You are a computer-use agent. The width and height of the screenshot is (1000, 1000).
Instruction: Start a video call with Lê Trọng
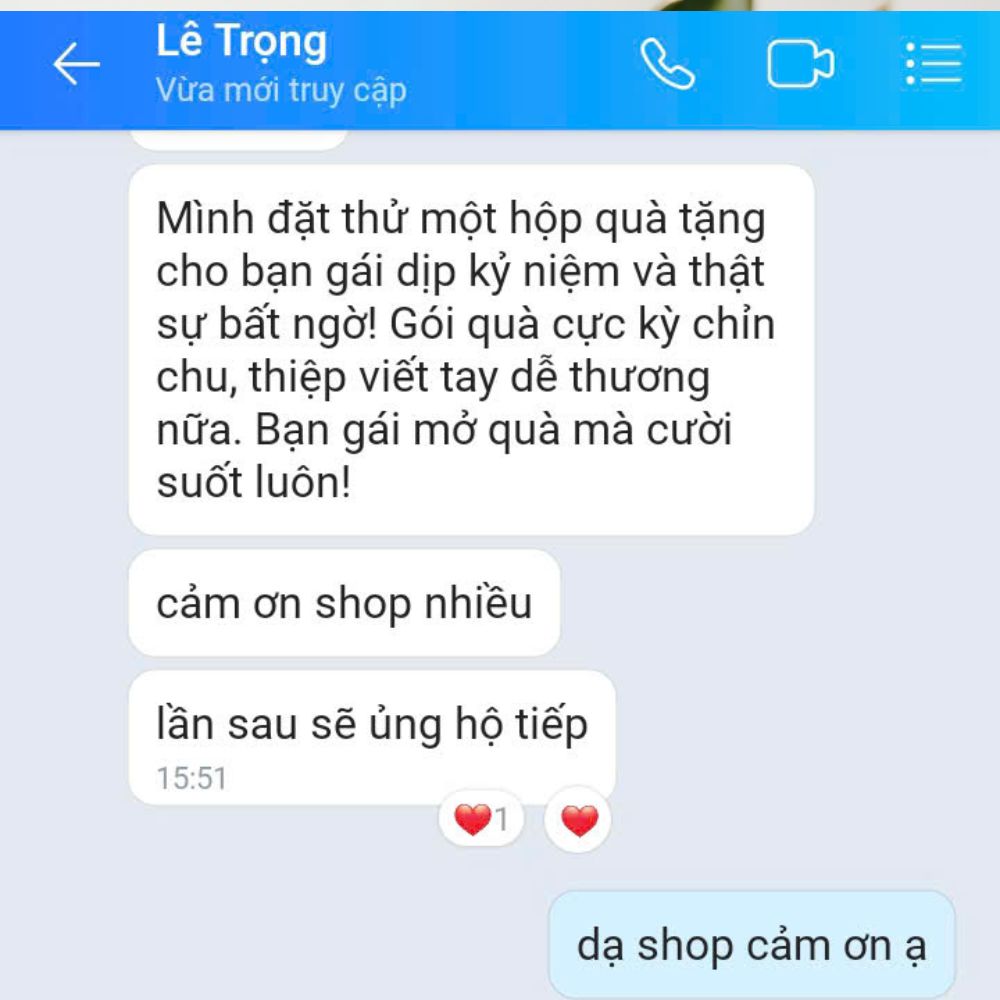800,66
